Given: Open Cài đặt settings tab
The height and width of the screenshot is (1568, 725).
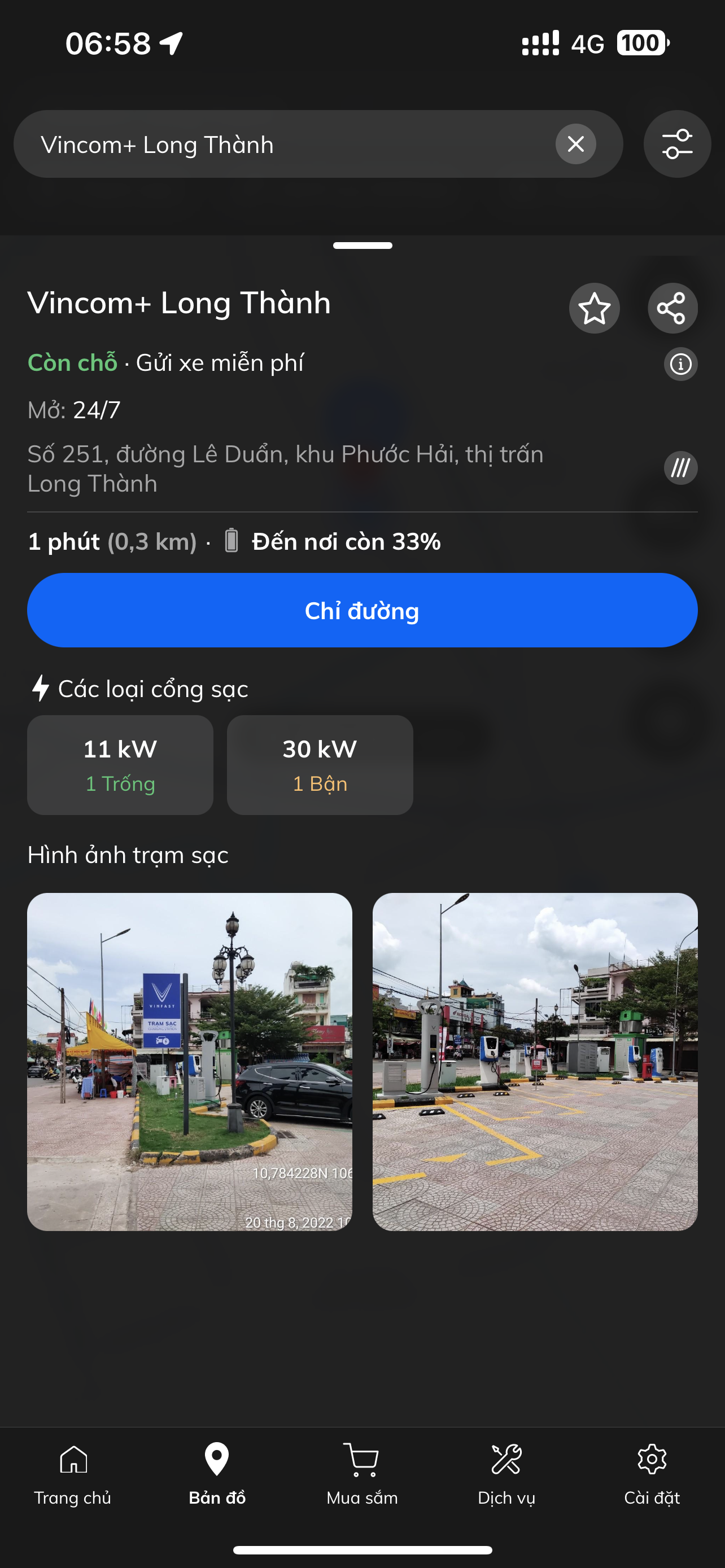Looking at the screenshot, I should [652, 1473].
